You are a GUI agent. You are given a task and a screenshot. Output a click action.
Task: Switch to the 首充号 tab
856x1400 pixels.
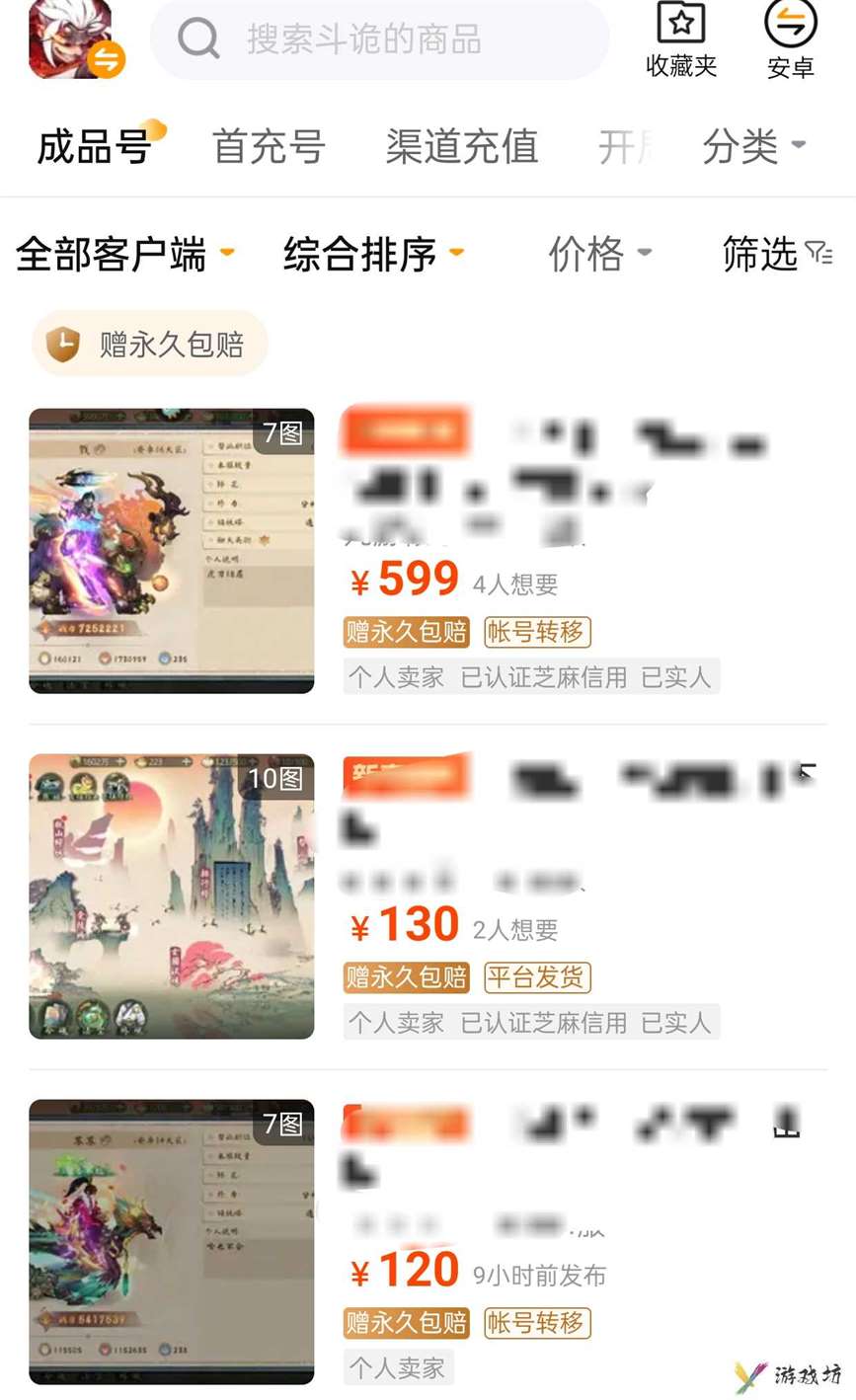[269, 148]
